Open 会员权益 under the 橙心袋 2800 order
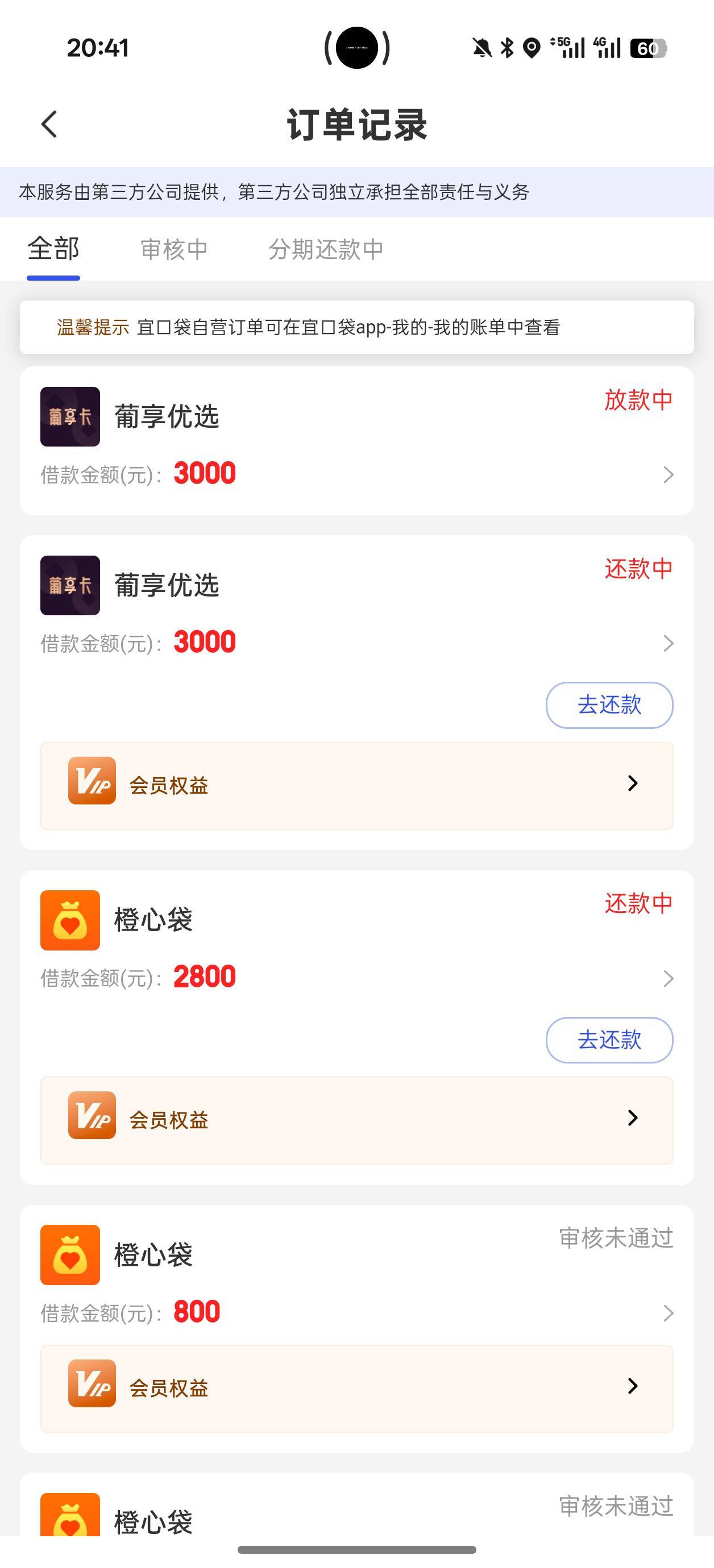Viewport: 714px width, 1568px height. [x=357, y=1120]
